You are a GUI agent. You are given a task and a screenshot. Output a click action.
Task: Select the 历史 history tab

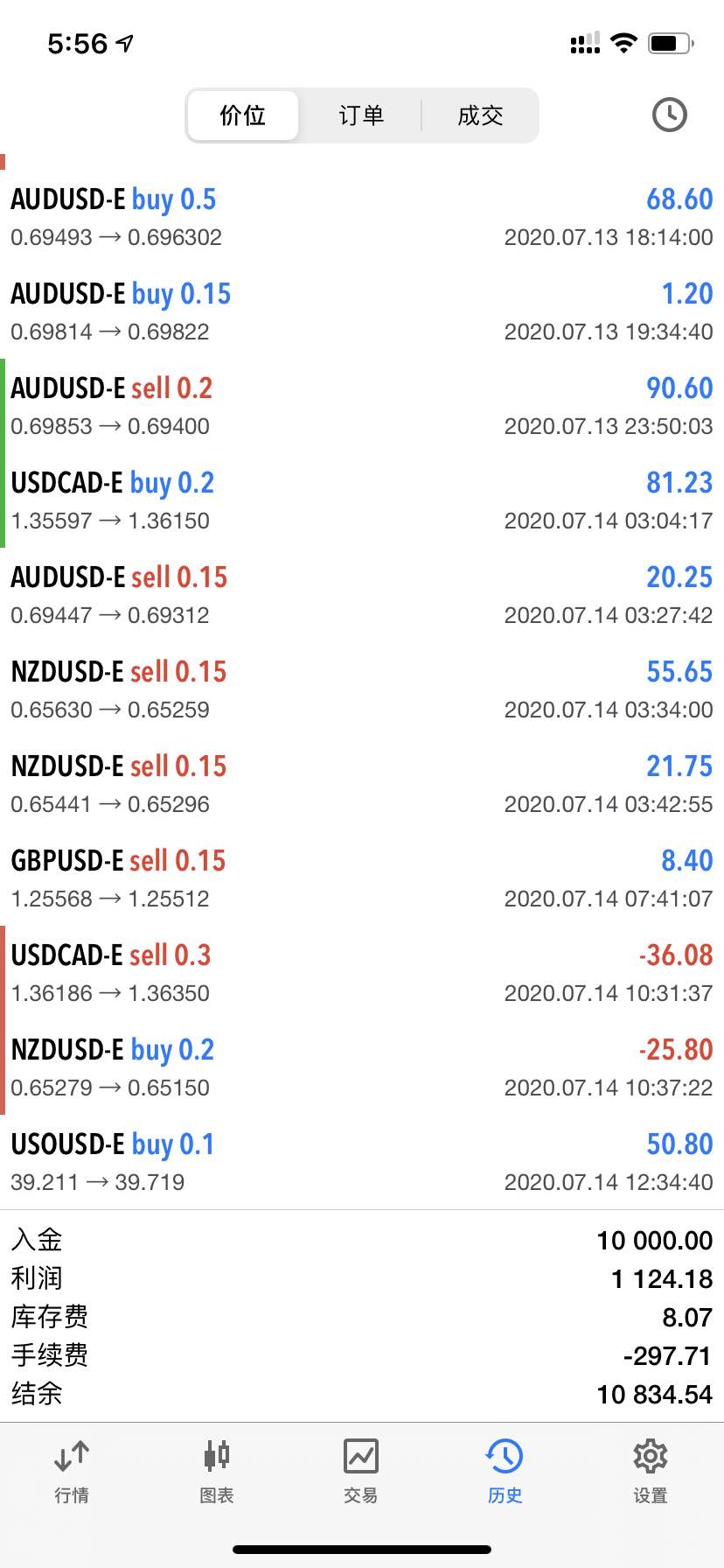[x=505, y=1472]
